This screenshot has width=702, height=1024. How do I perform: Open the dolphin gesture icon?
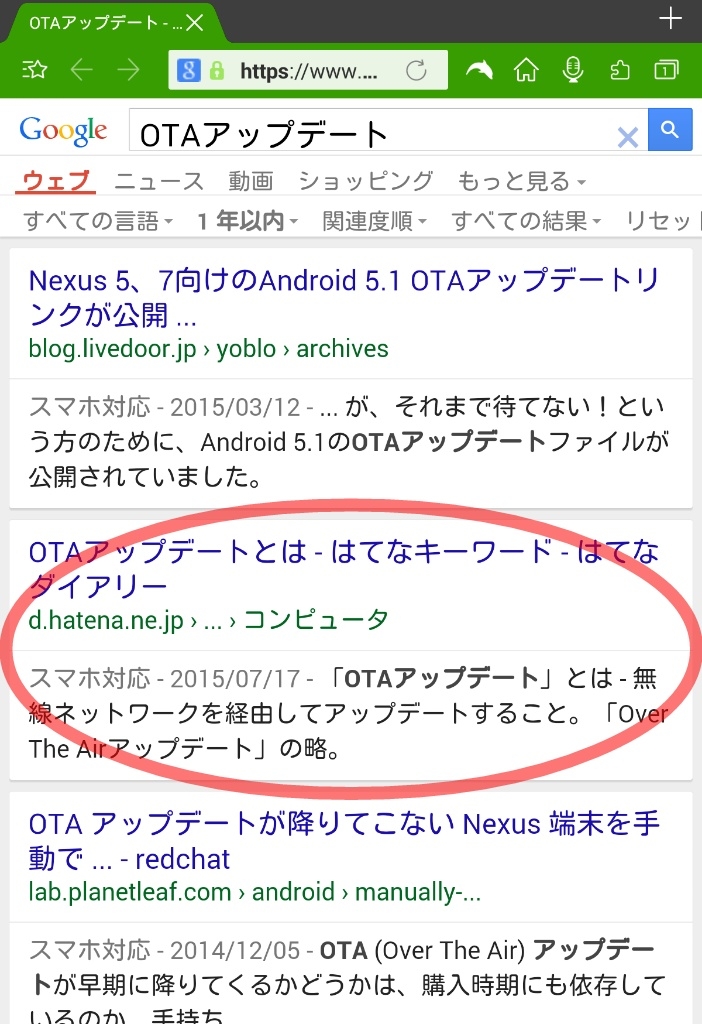[480, 69]
